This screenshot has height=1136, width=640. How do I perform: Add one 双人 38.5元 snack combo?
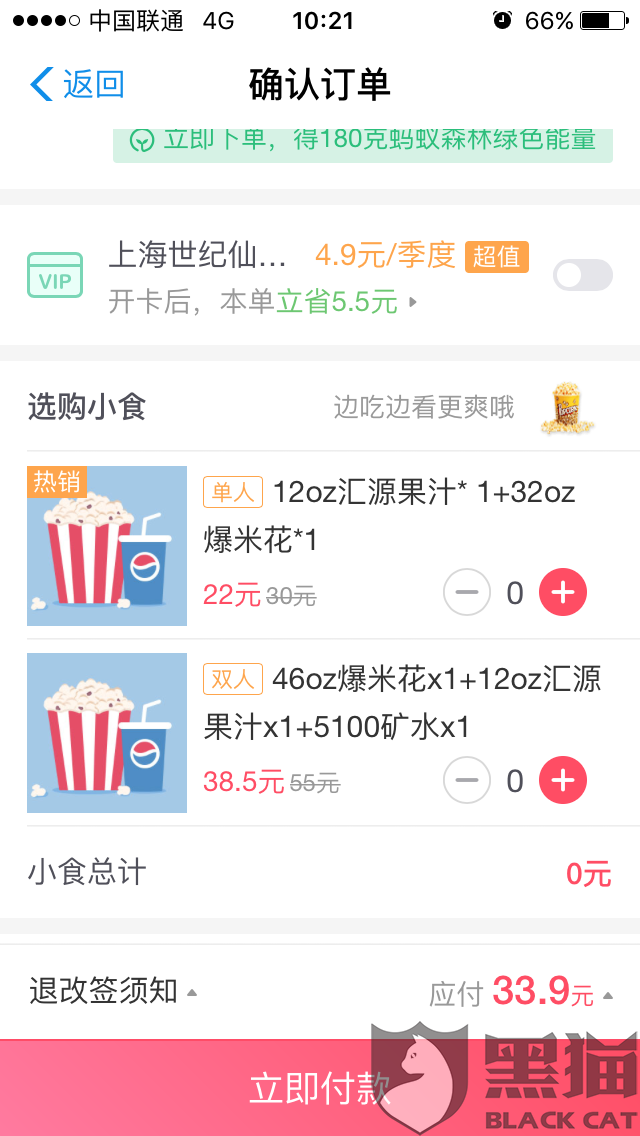(x=563, y=780)
